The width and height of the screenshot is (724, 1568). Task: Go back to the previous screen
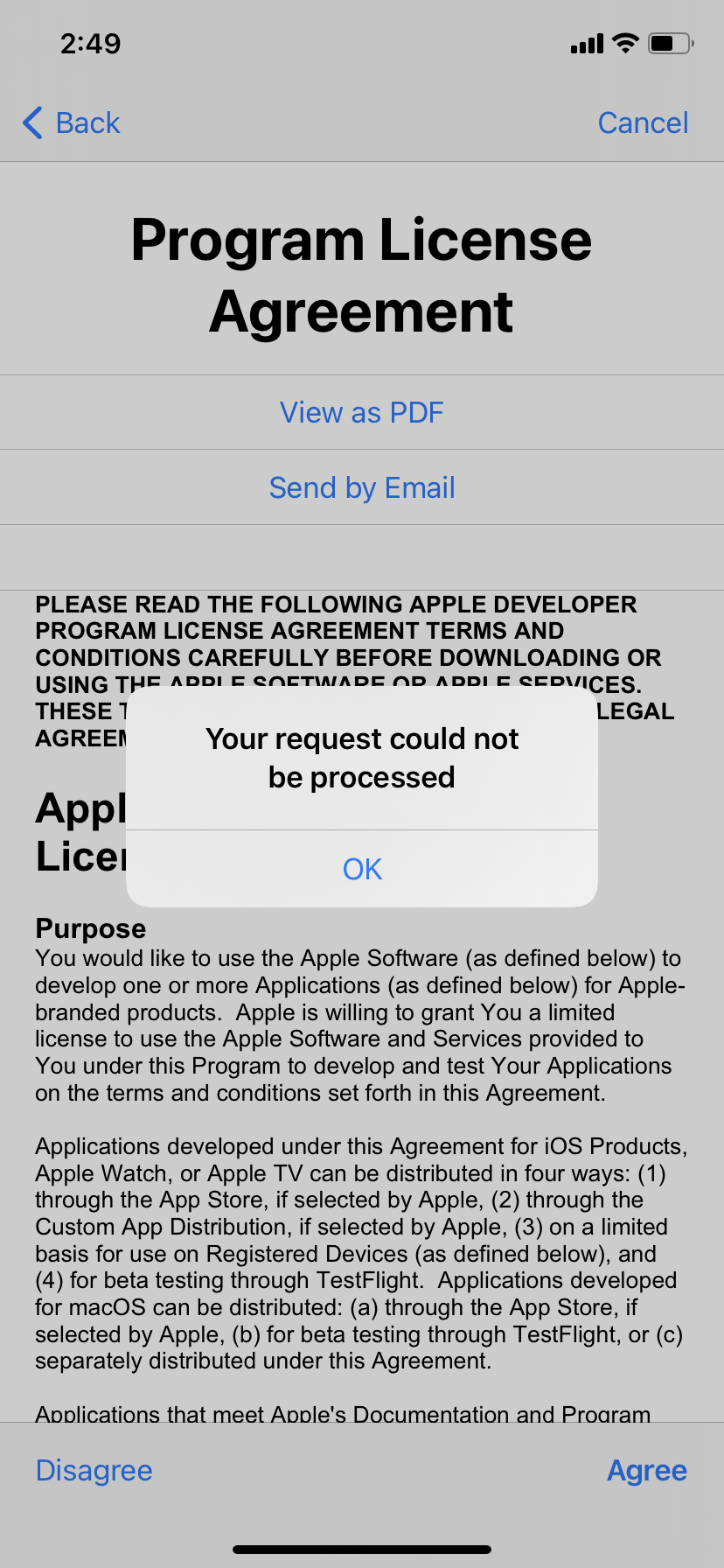tap(72, 123)
